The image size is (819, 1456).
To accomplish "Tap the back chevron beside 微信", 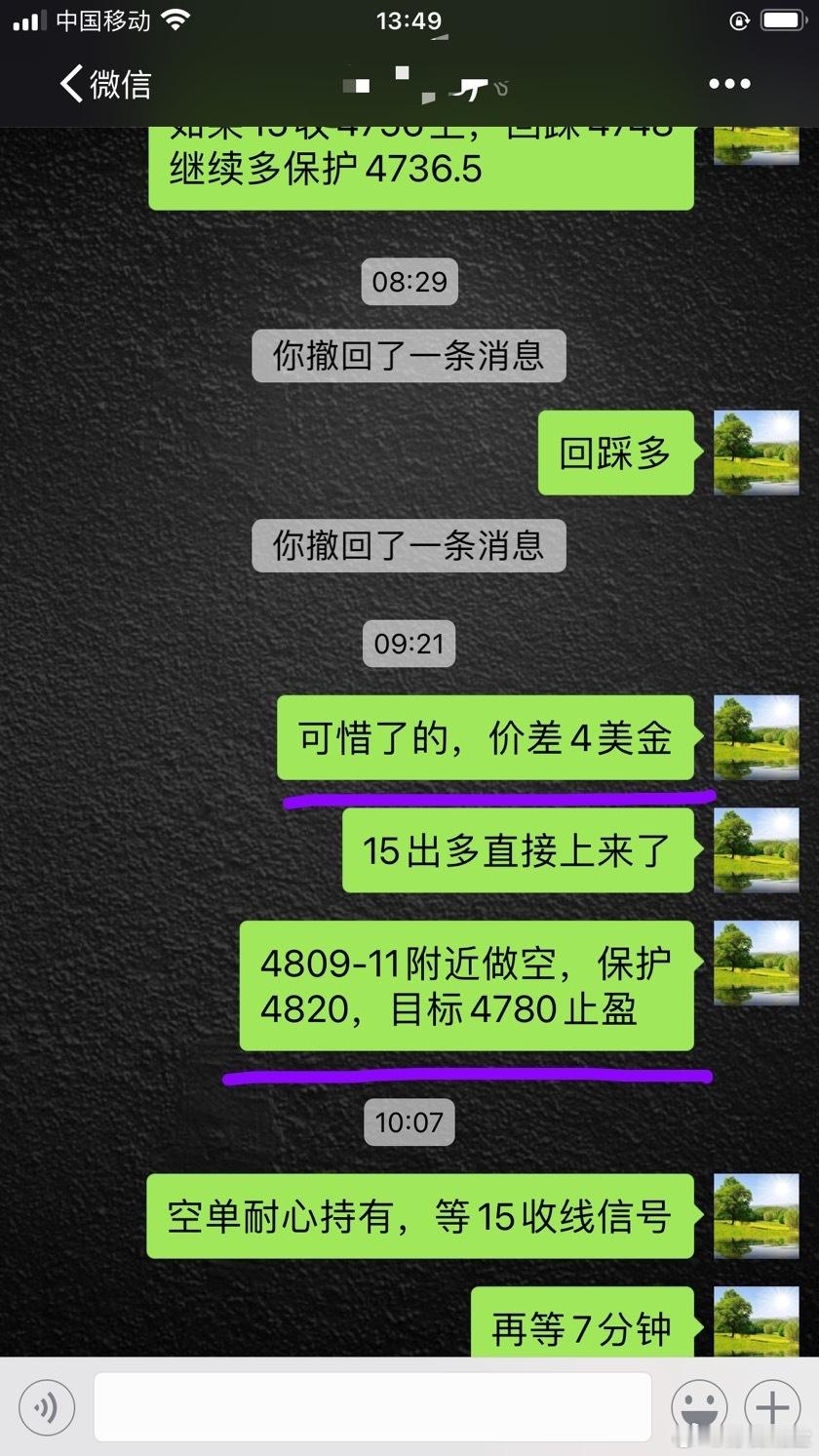I will 68,84.
